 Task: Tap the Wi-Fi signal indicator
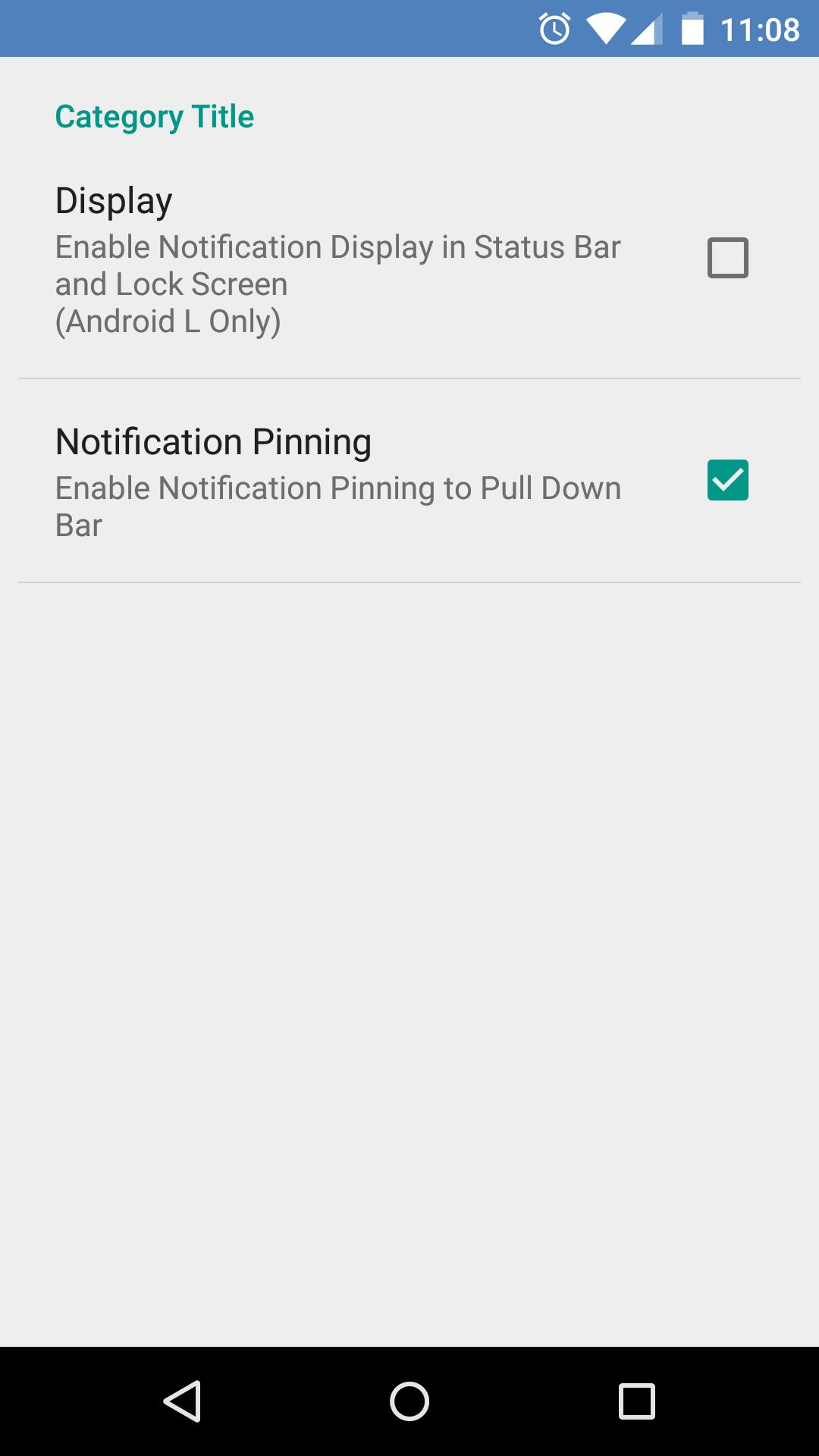[607, 28]
